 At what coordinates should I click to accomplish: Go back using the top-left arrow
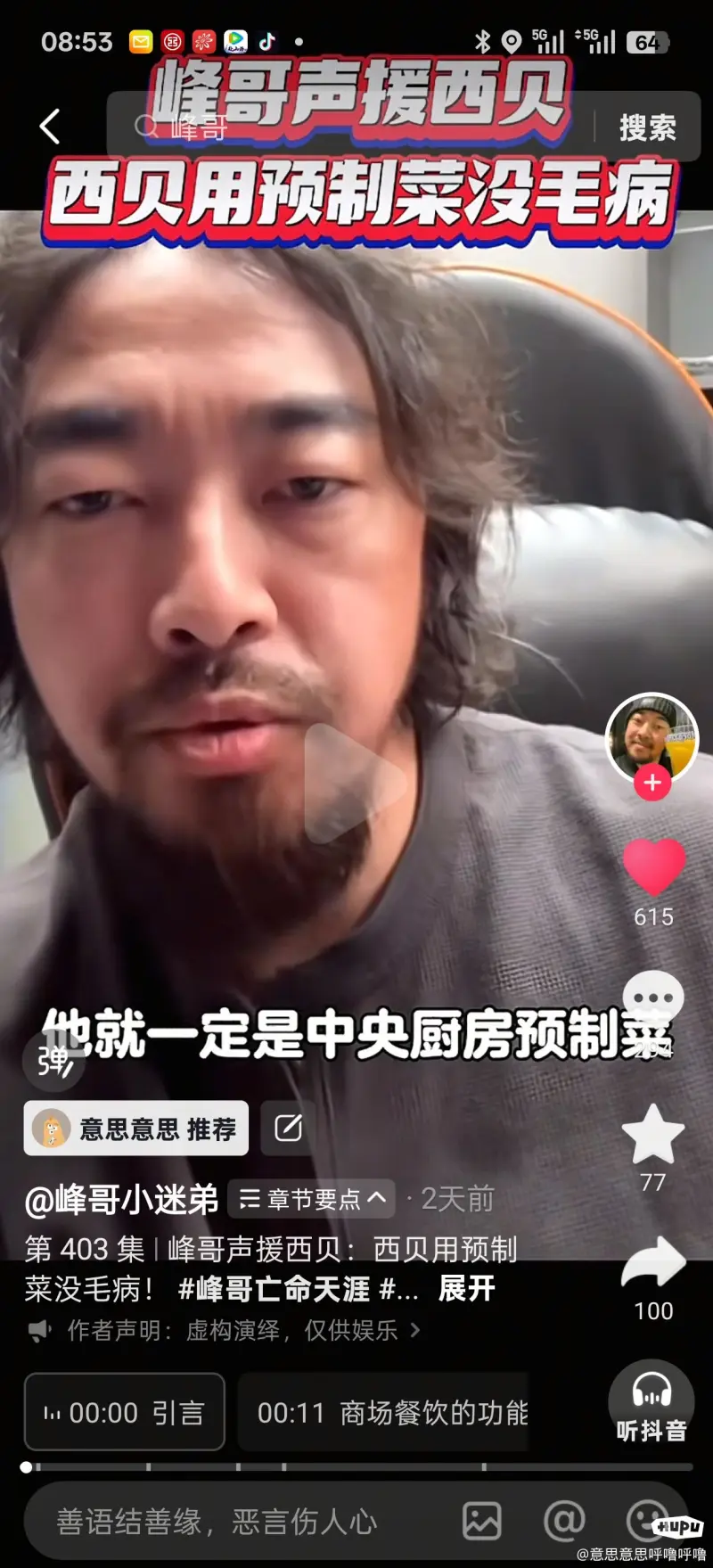pyautogui.click(x=50, y=127)
